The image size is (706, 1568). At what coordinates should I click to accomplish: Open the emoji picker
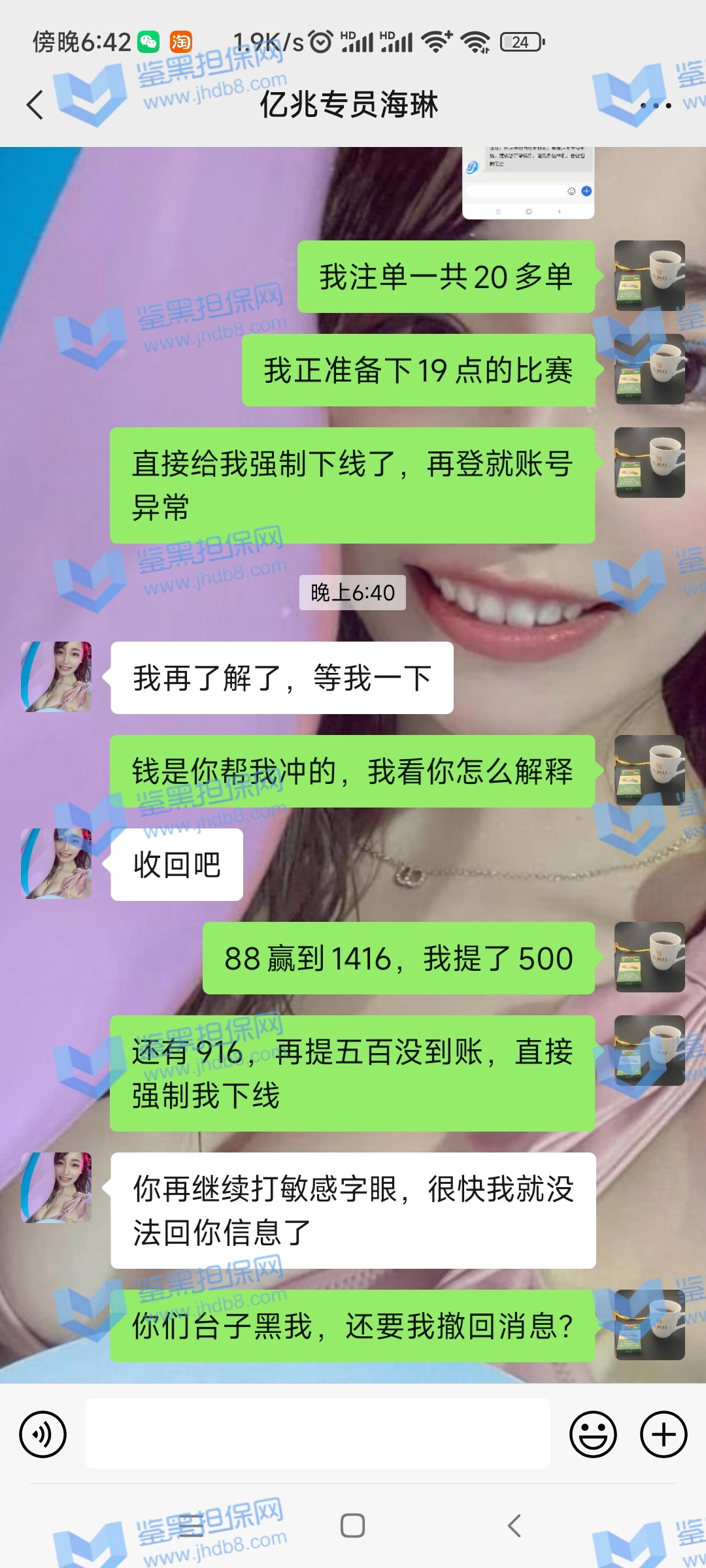coord(593,1435)
